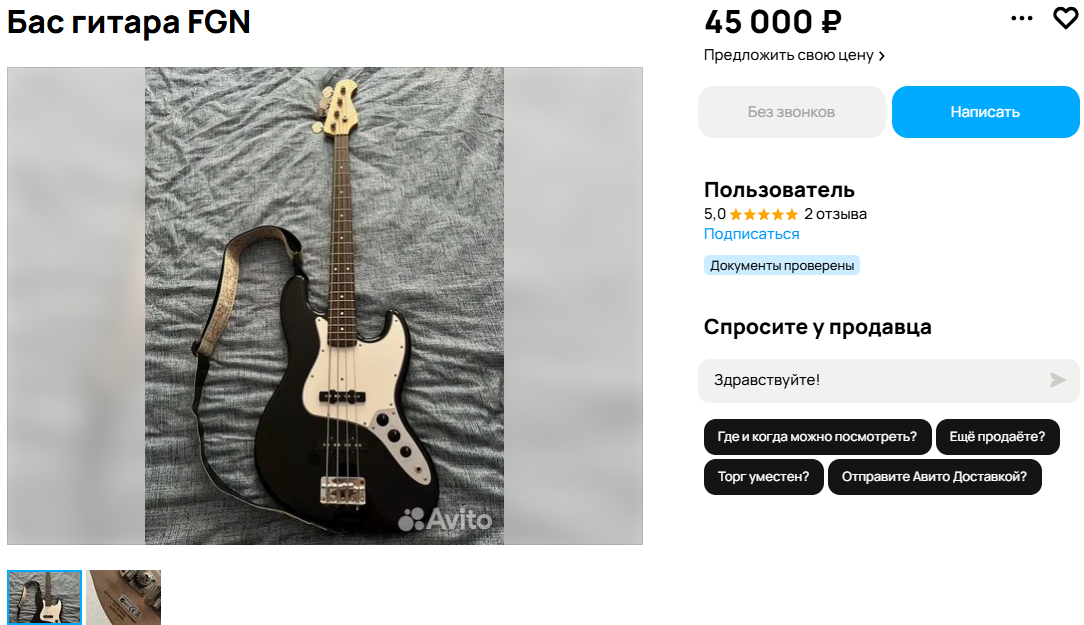Tap the 'Написать' button

pyautogui.click(x=985, y=112)
